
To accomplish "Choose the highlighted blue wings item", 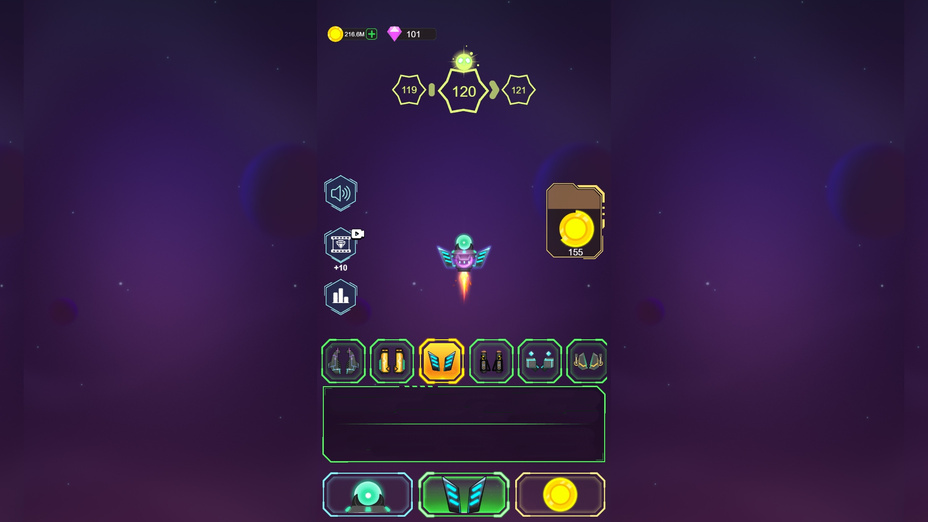I will click(x=442, y=361).
